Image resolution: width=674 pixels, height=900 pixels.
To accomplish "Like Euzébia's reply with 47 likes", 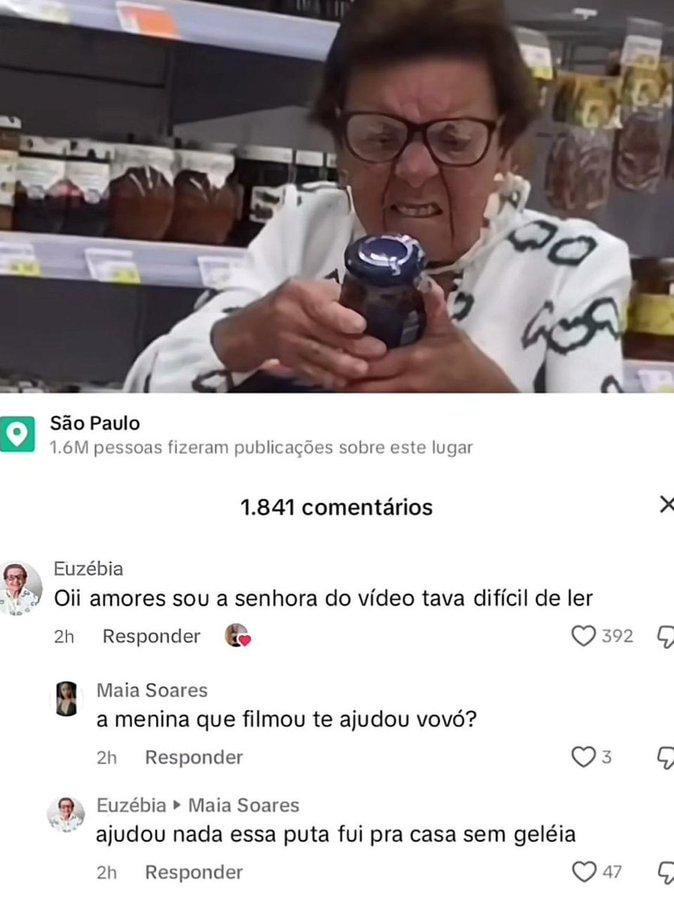I will (x=583, y=872).
